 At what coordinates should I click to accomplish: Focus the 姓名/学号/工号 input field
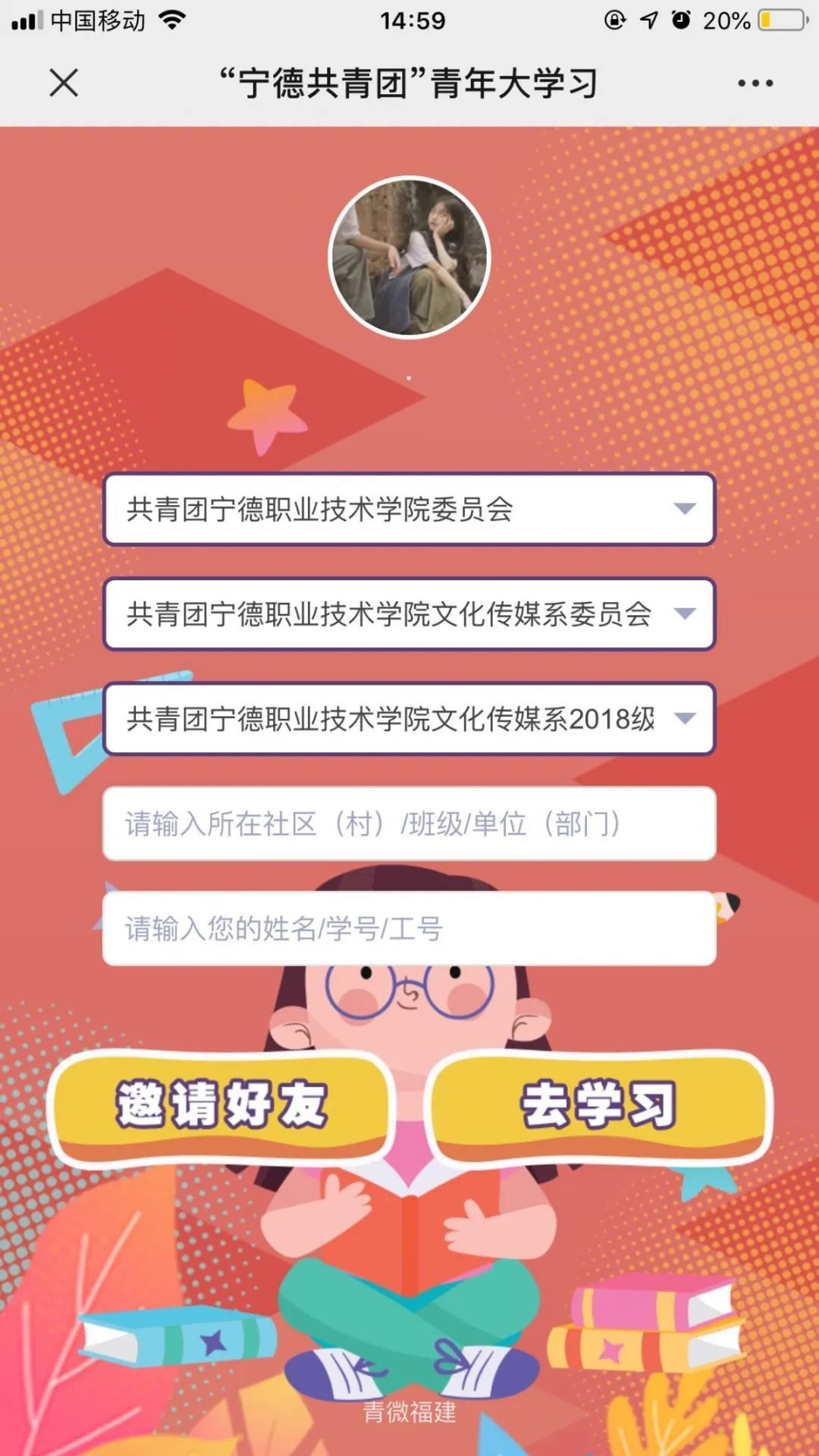[409, 928]
